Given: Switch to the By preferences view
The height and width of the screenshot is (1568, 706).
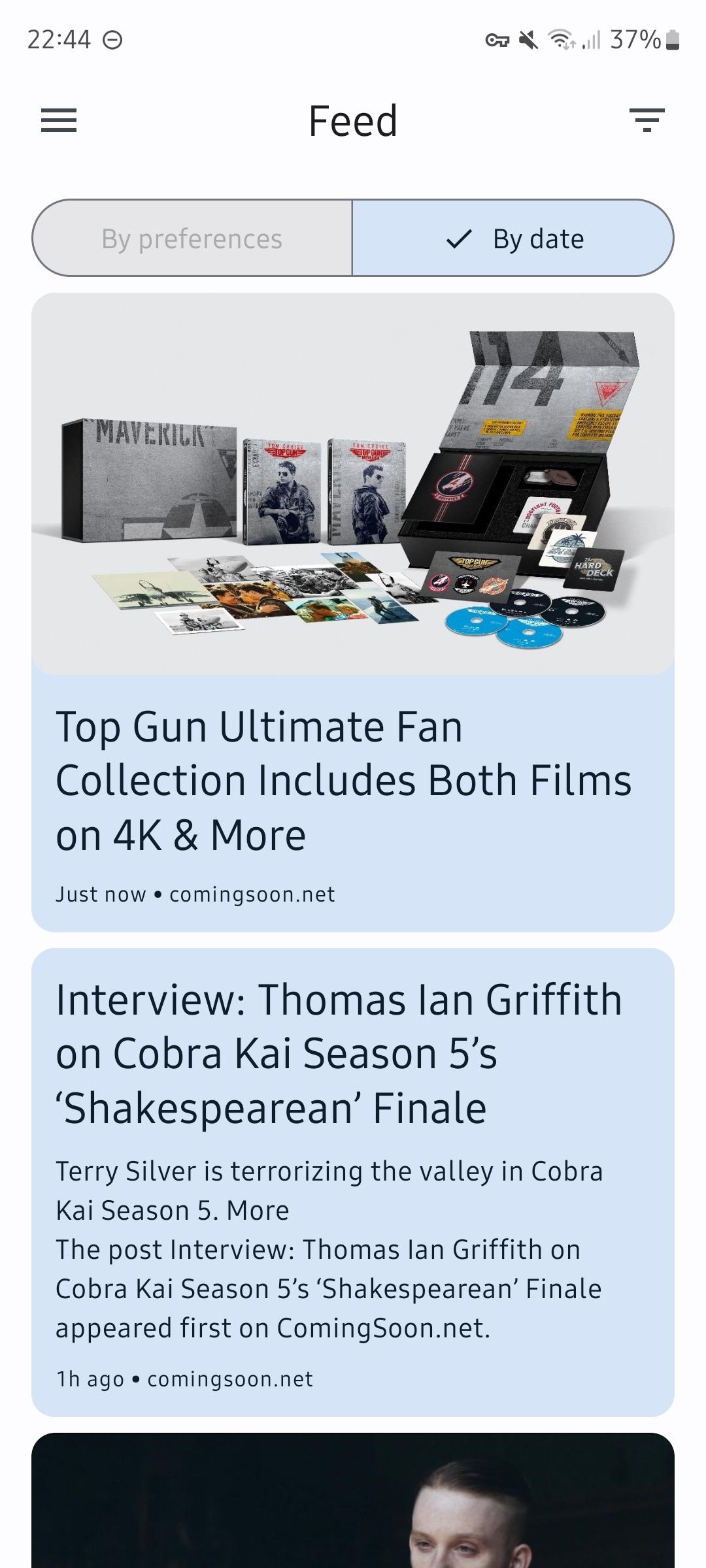Looking at the screenshot, I should (x=192, y=238).
